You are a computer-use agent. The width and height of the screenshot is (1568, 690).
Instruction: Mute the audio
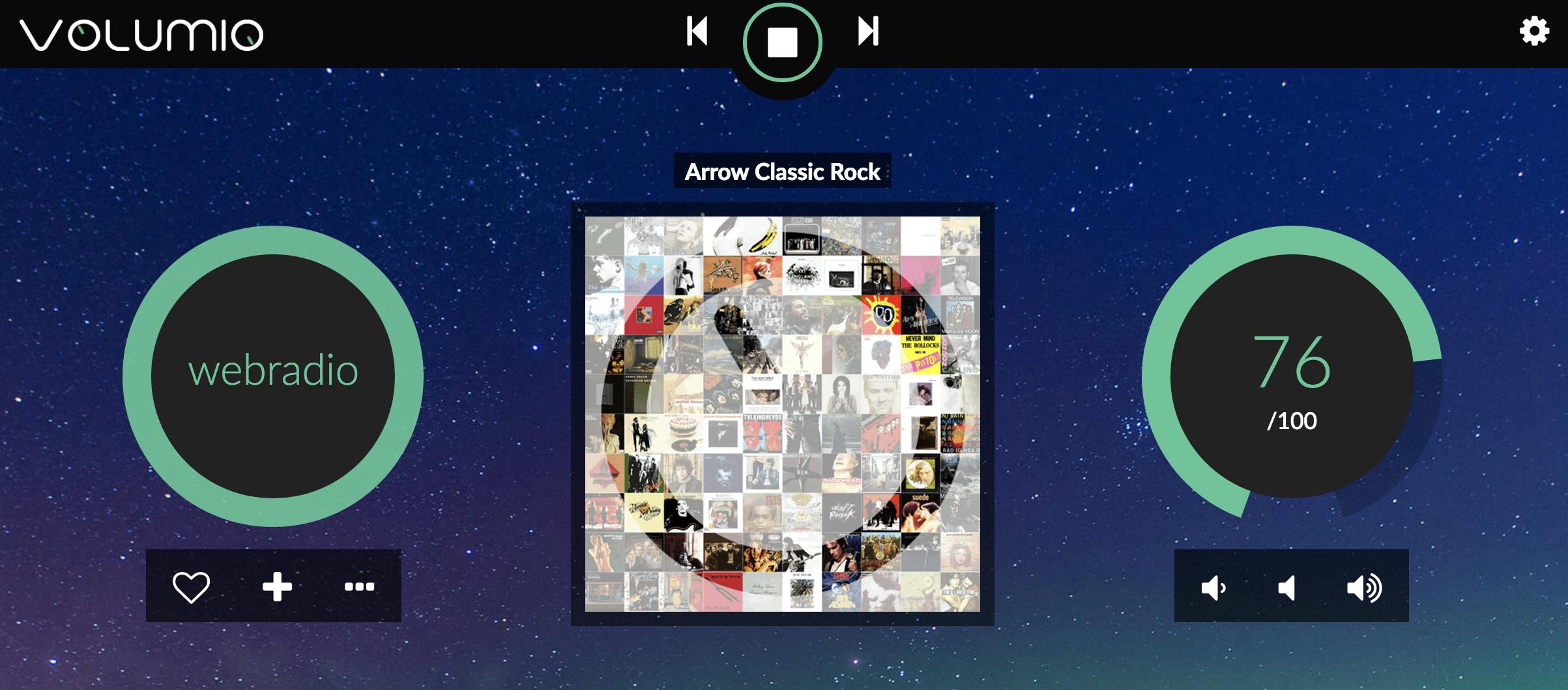point(1287,588)
